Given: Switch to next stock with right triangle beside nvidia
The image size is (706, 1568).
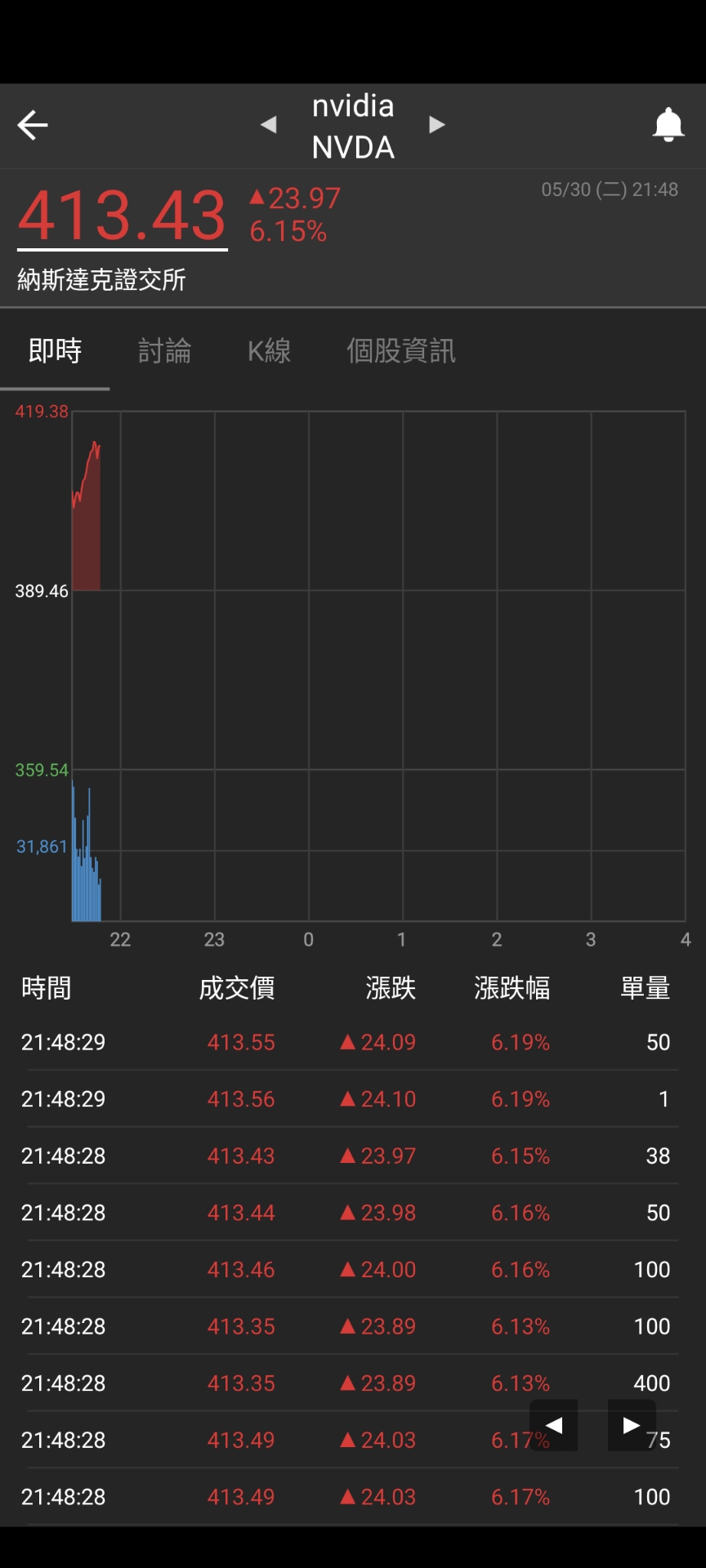Looking at the screenshot, I should pyautogui.click(x=437, y=125).
